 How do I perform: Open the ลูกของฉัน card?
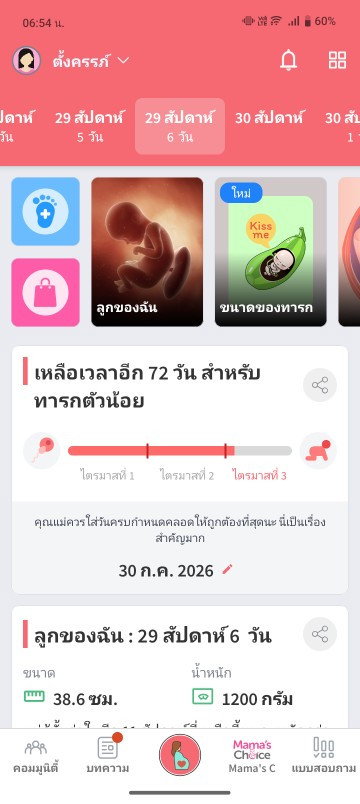click(147, 252)
